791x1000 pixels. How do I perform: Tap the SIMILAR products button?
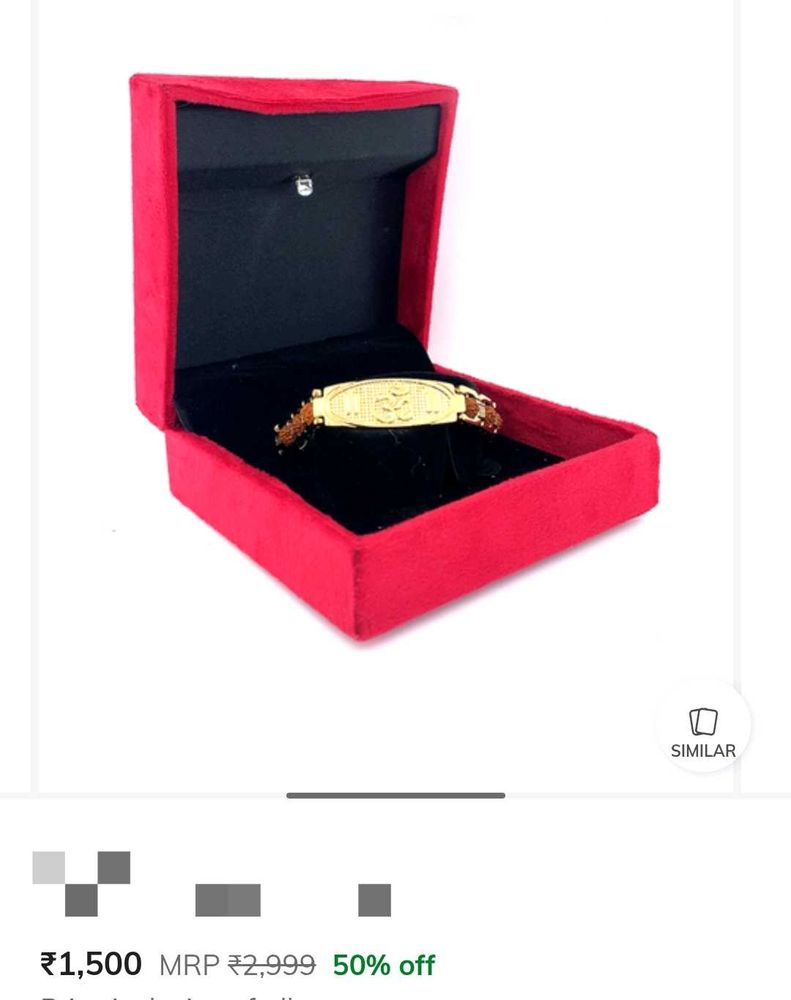point(703,731)
